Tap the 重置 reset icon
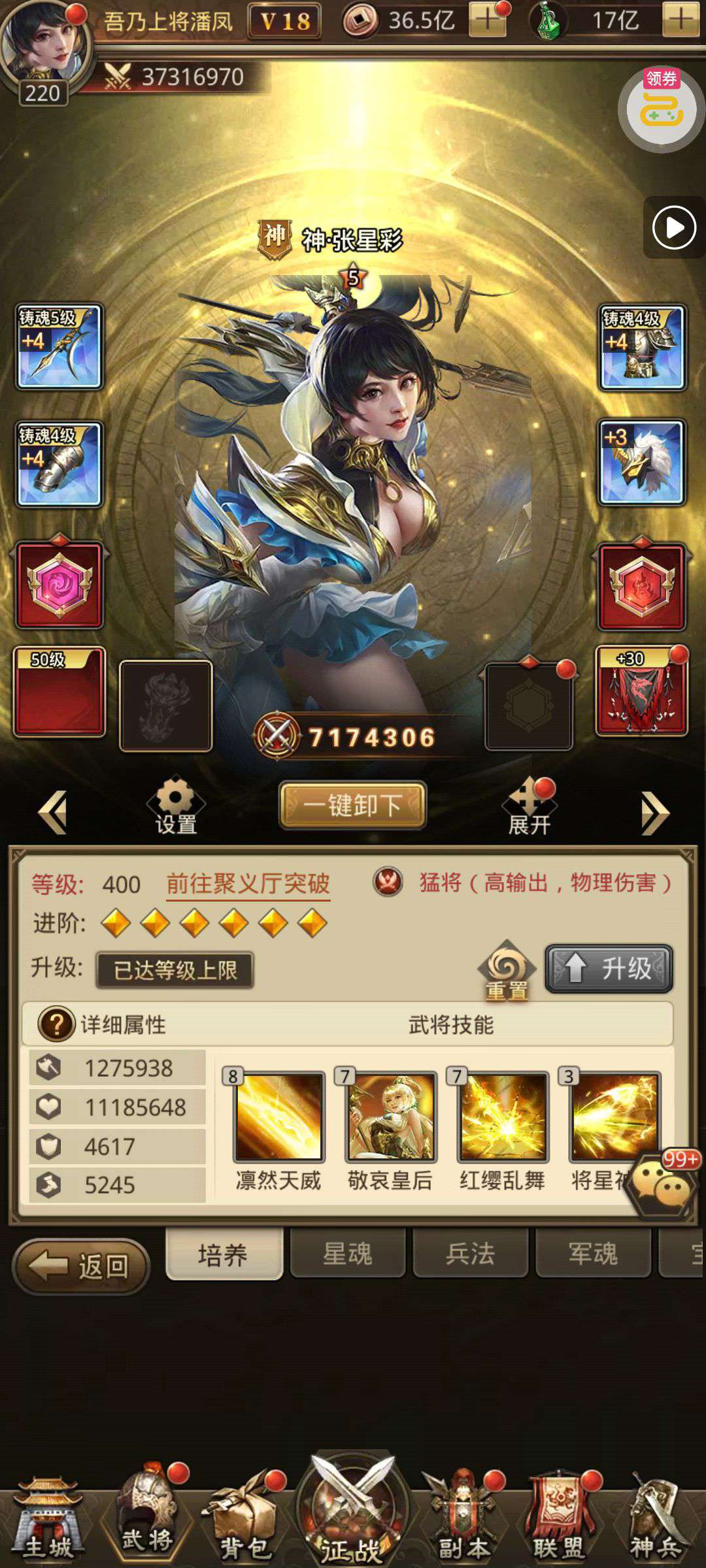The image size is (706, 1568). 507,971
